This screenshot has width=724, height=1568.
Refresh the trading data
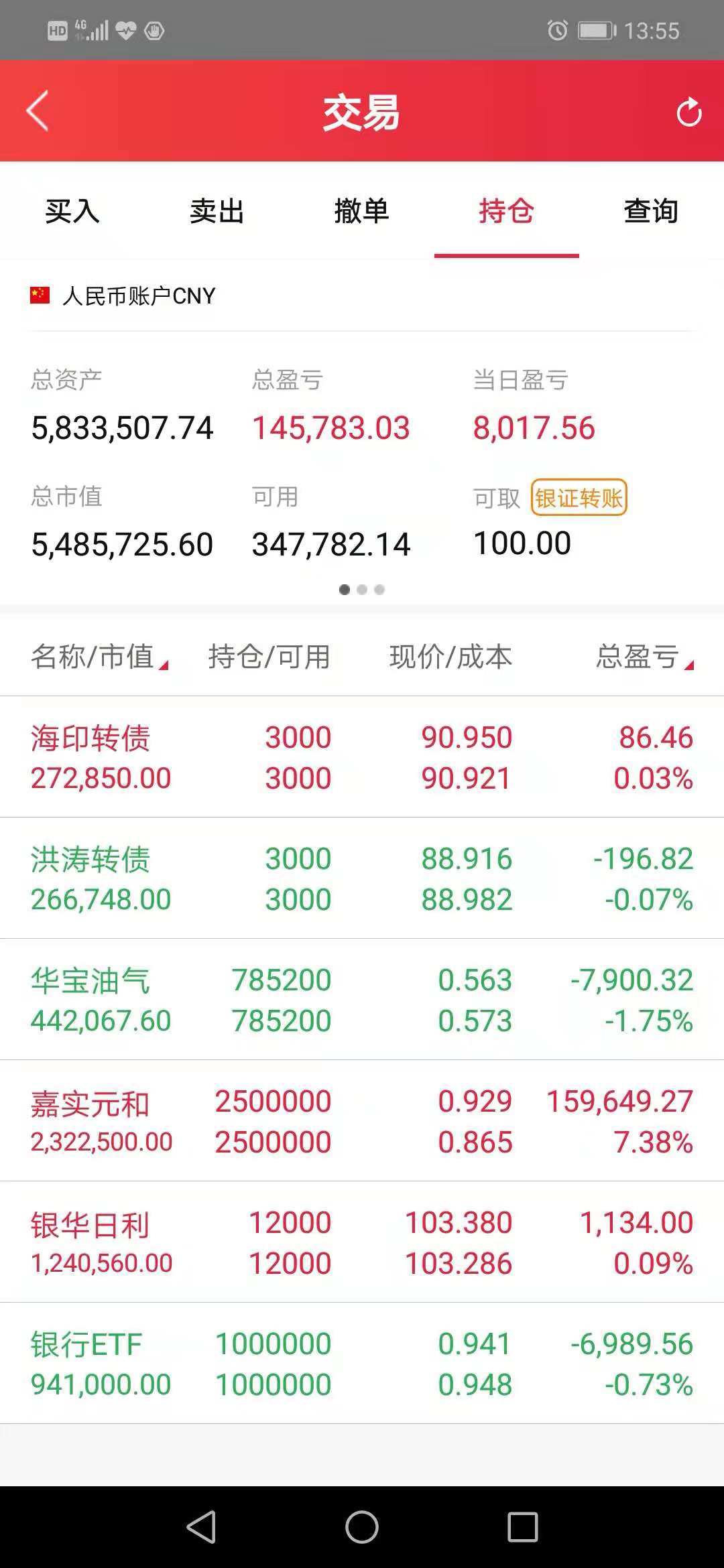click(x=688, y=112)
